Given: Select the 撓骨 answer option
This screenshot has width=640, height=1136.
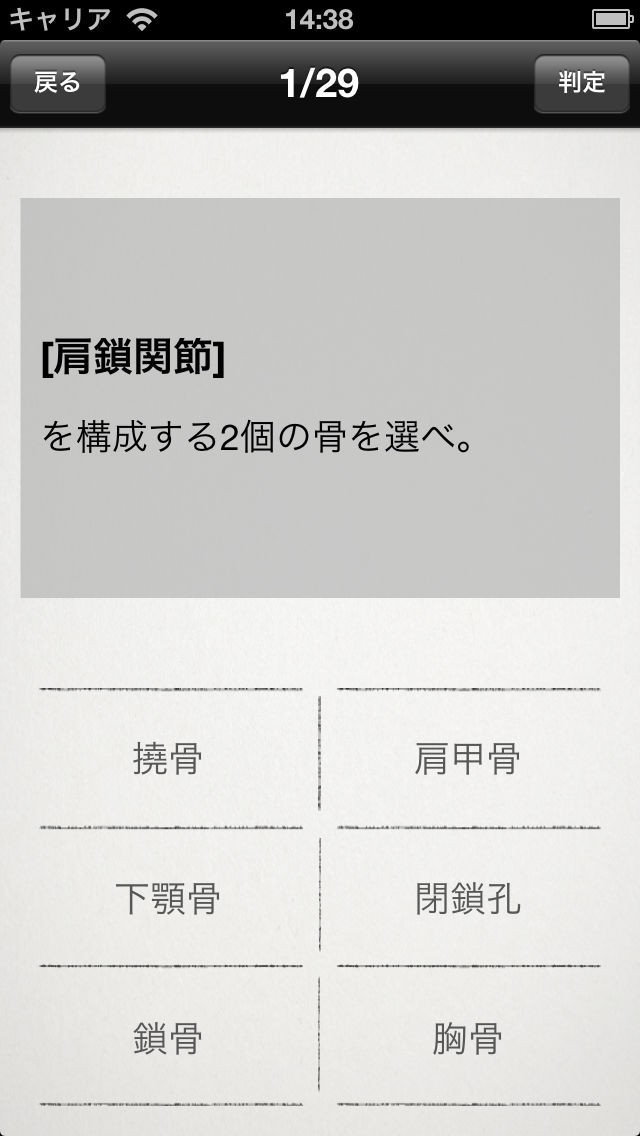Looking at the screenshot, I should pyautogui.click(x=170, y=759).
